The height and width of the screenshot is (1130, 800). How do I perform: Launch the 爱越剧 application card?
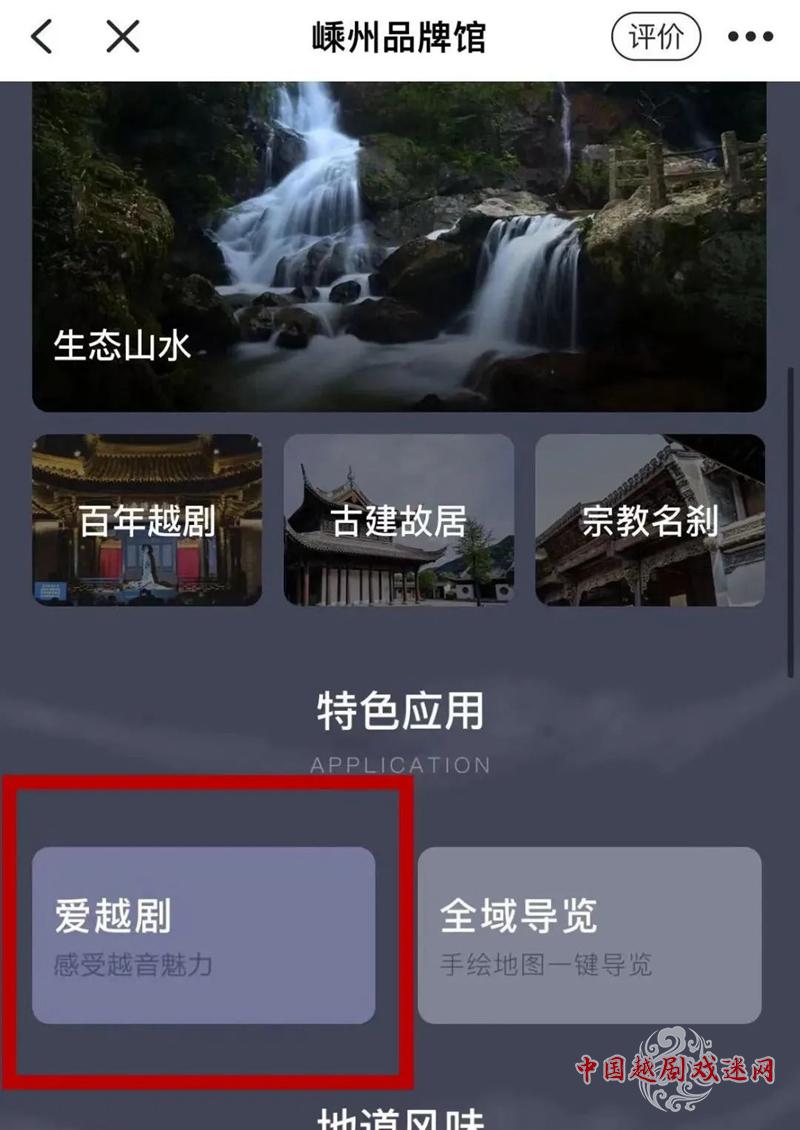[204, 935]
